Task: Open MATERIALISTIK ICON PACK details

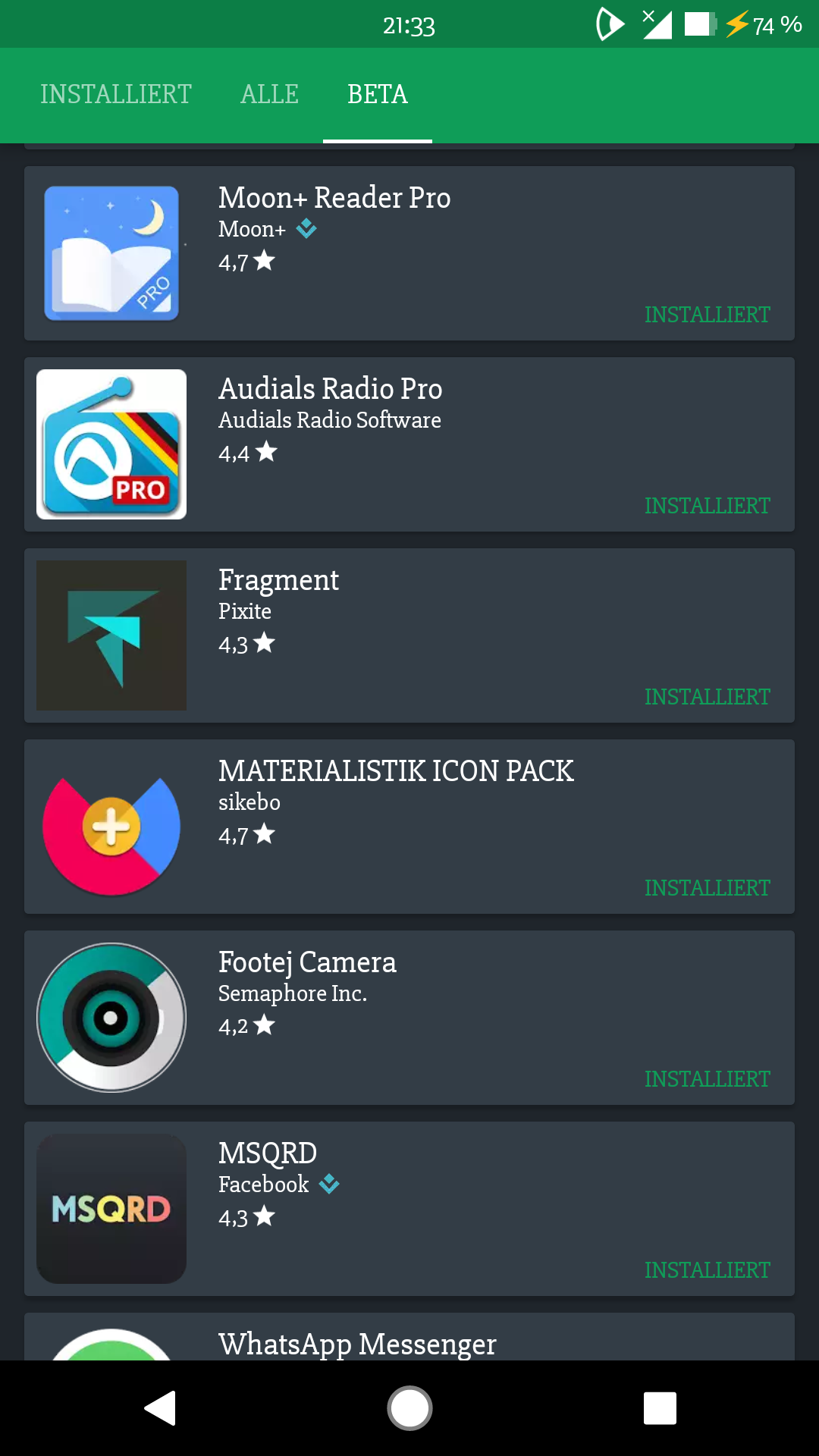Action: pos(409,827)
